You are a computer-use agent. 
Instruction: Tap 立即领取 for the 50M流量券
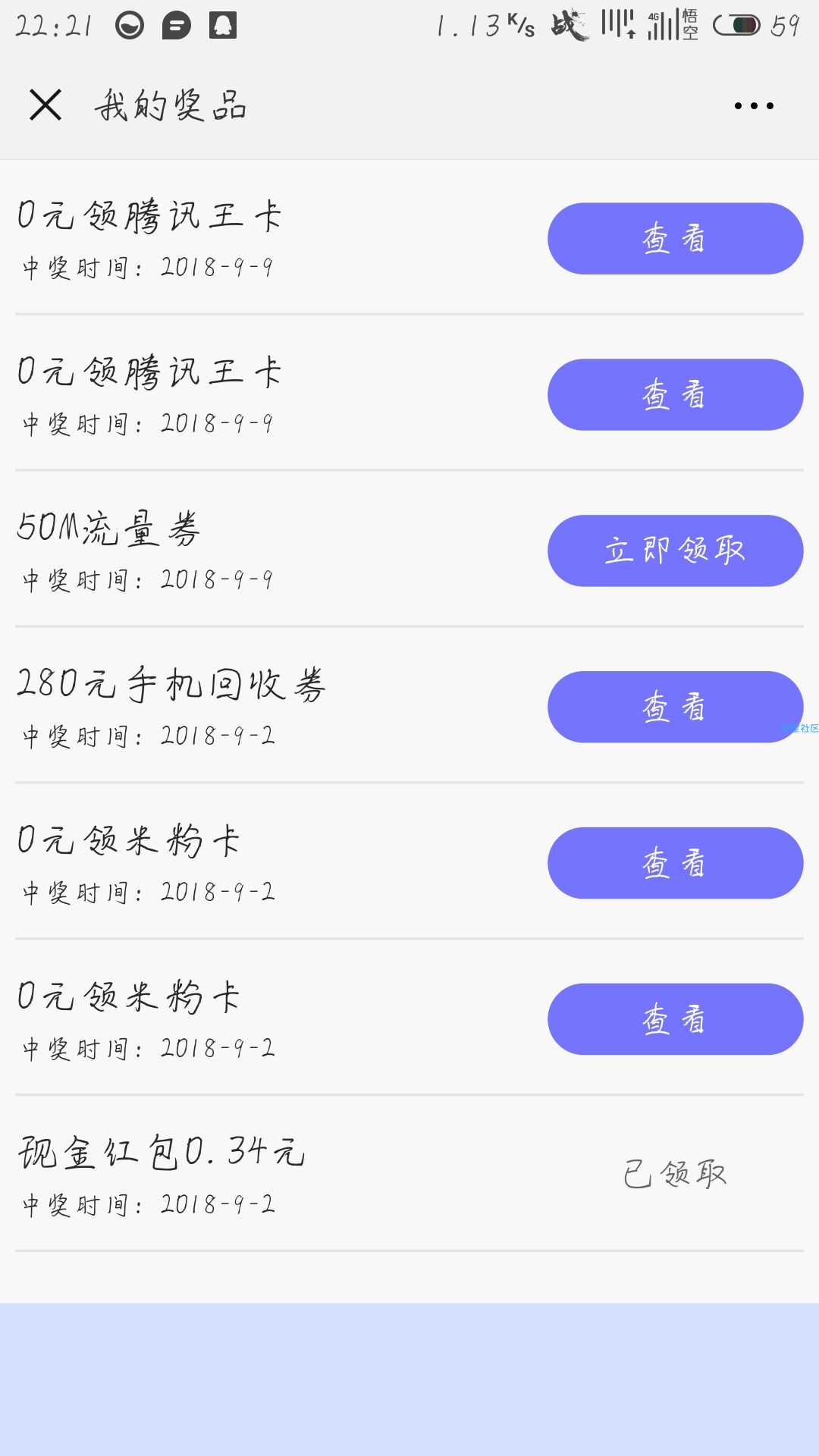[x=675, y=551]
